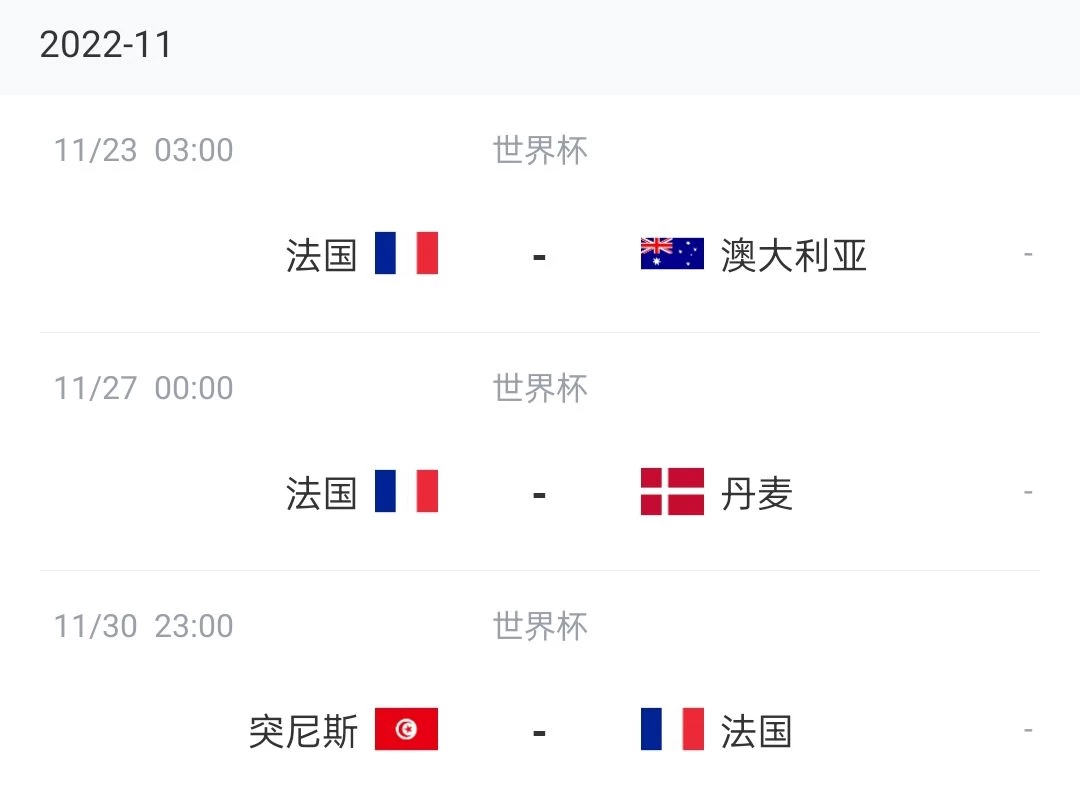View the 法国 vs 丹麦 match details
The height and width of the screenshot is (804, 1080).
540,493
